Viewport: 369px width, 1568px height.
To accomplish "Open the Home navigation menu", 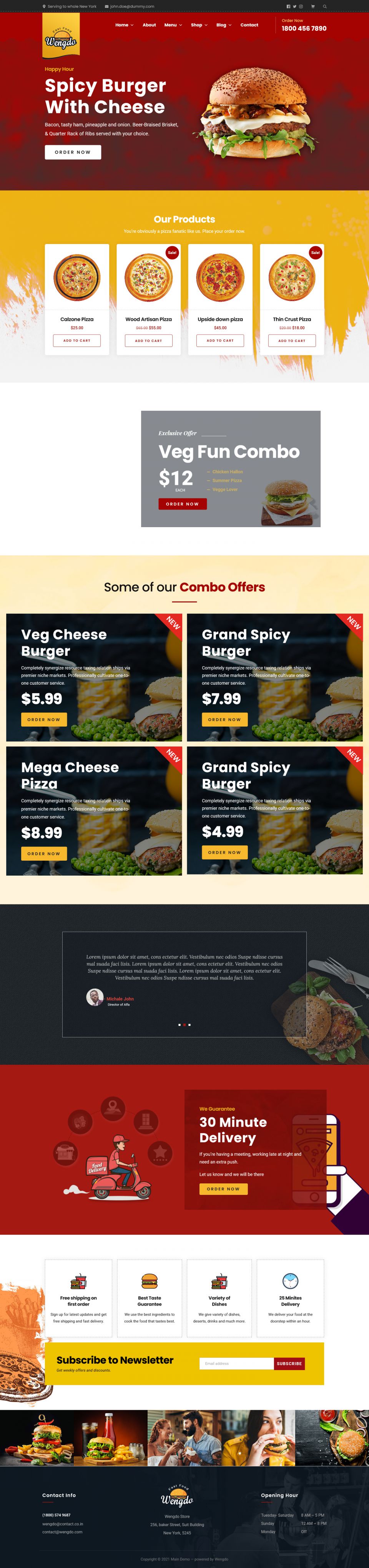I will pos(124,25).
